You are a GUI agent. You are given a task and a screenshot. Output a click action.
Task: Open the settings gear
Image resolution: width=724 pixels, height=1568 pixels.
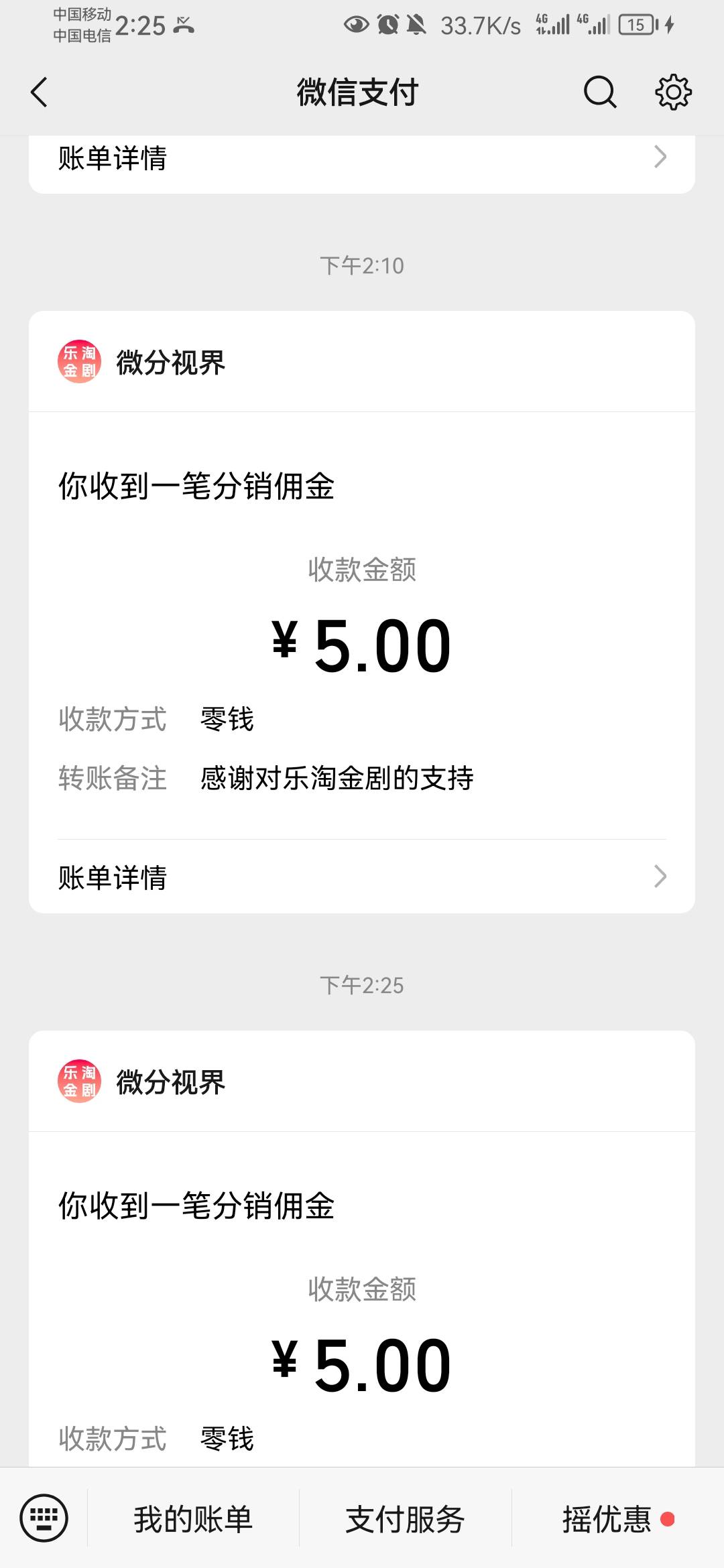tap(673, 92)
